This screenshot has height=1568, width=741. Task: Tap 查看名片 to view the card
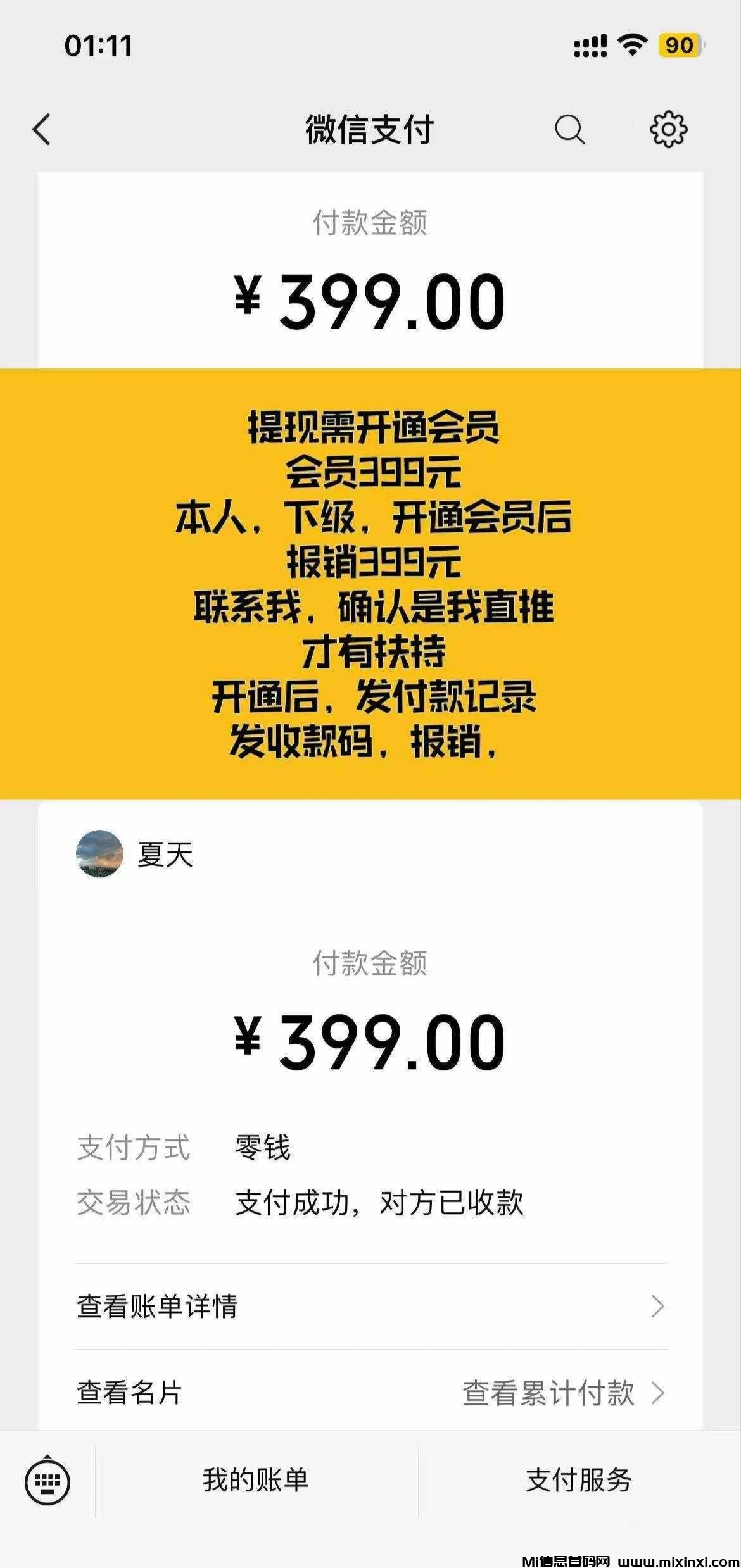[130, 1393]
